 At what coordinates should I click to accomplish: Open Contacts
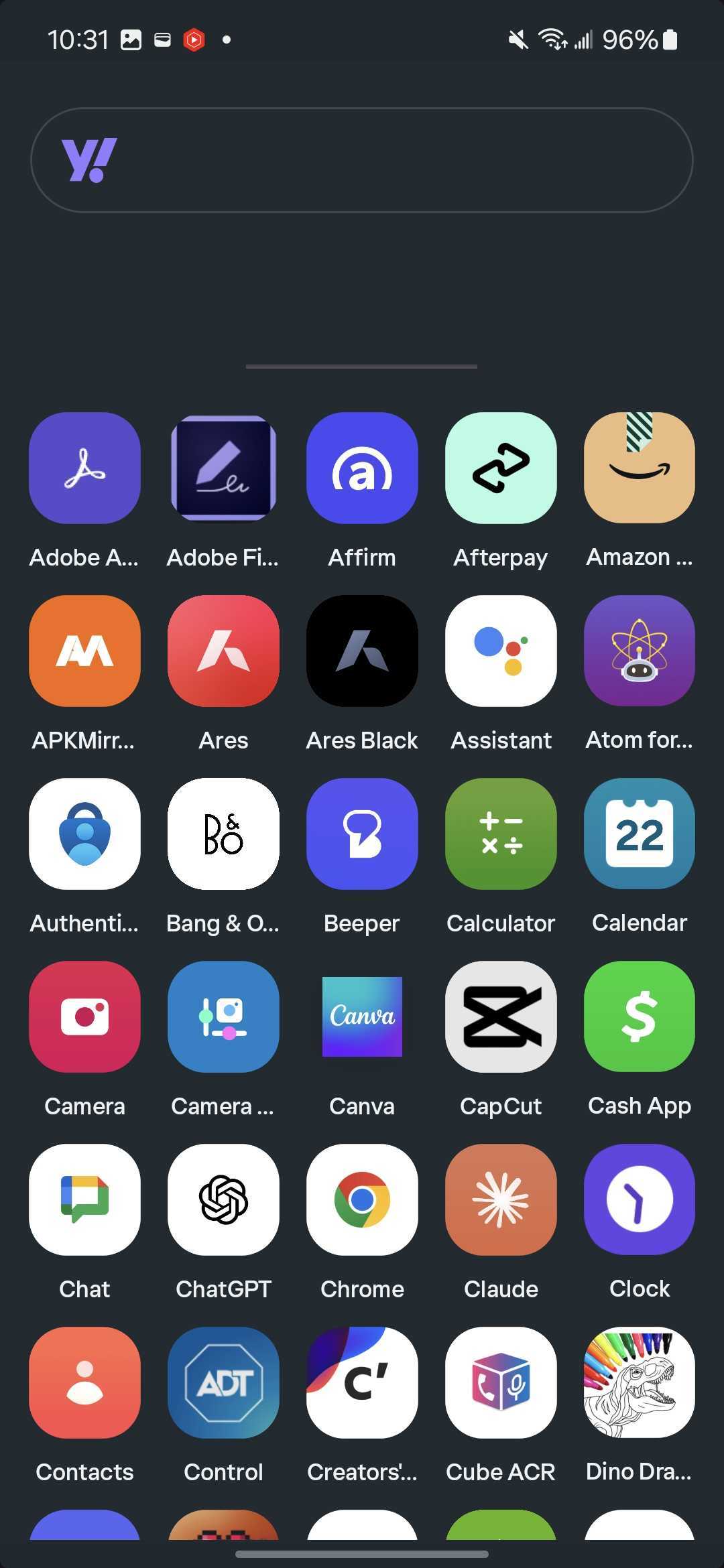click(84, 1383)
